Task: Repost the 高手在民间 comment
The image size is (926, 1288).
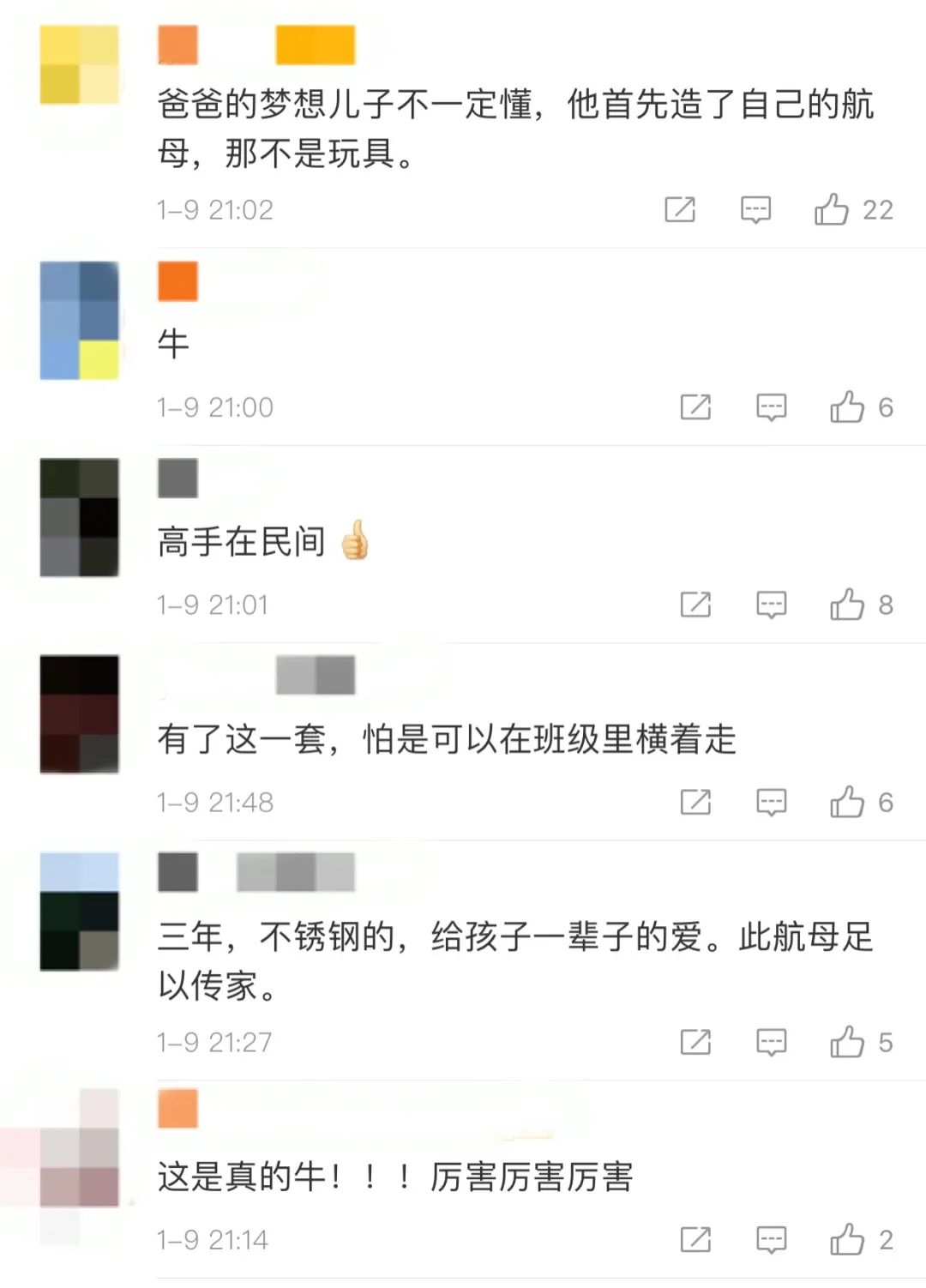Action: pos(695,605)
